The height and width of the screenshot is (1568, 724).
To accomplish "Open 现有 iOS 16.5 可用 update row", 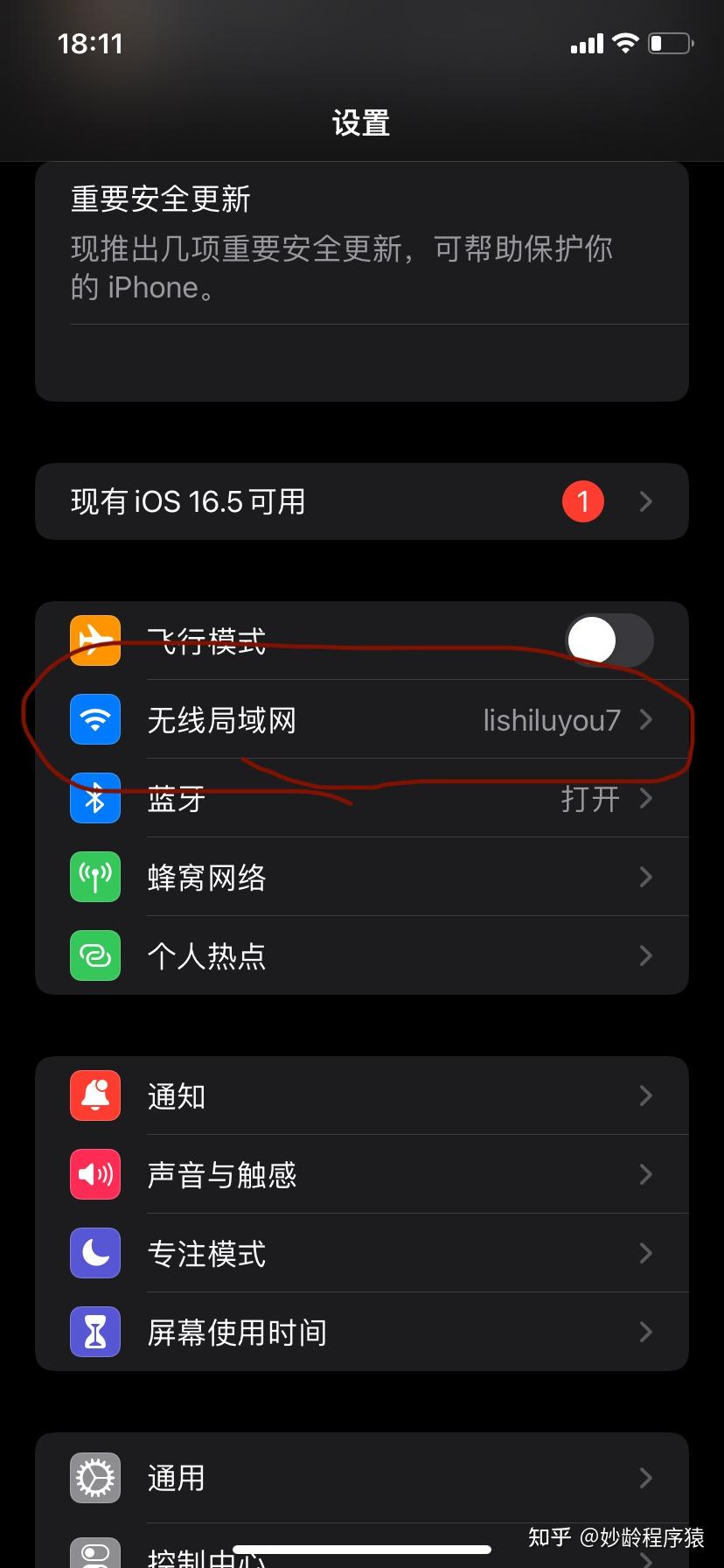I will [362, 501].
